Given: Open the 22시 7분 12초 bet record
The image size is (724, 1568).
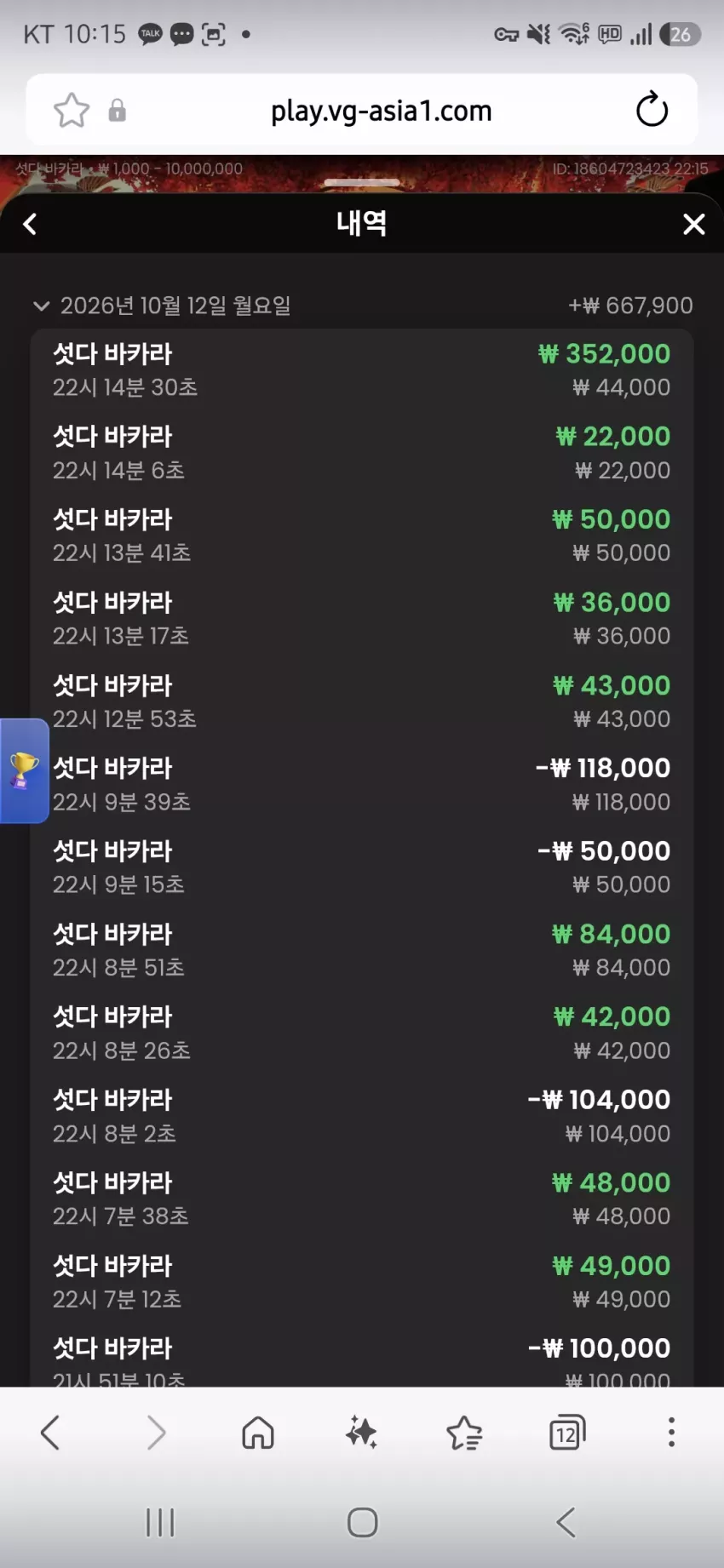Looking at the screenshot, I should 362,1282.
